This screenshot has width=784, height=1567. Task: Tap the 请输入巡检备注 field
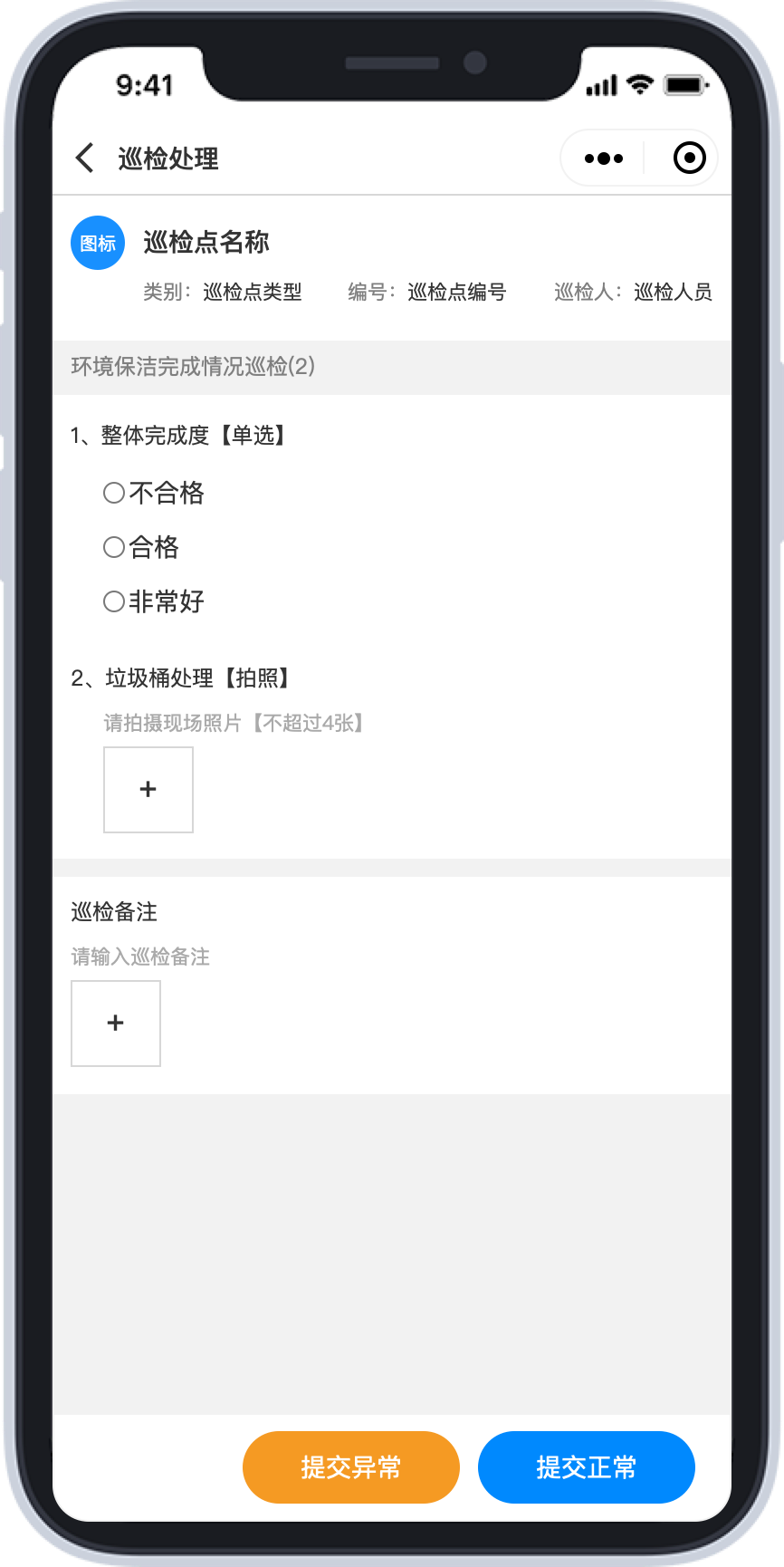point(140,957)
